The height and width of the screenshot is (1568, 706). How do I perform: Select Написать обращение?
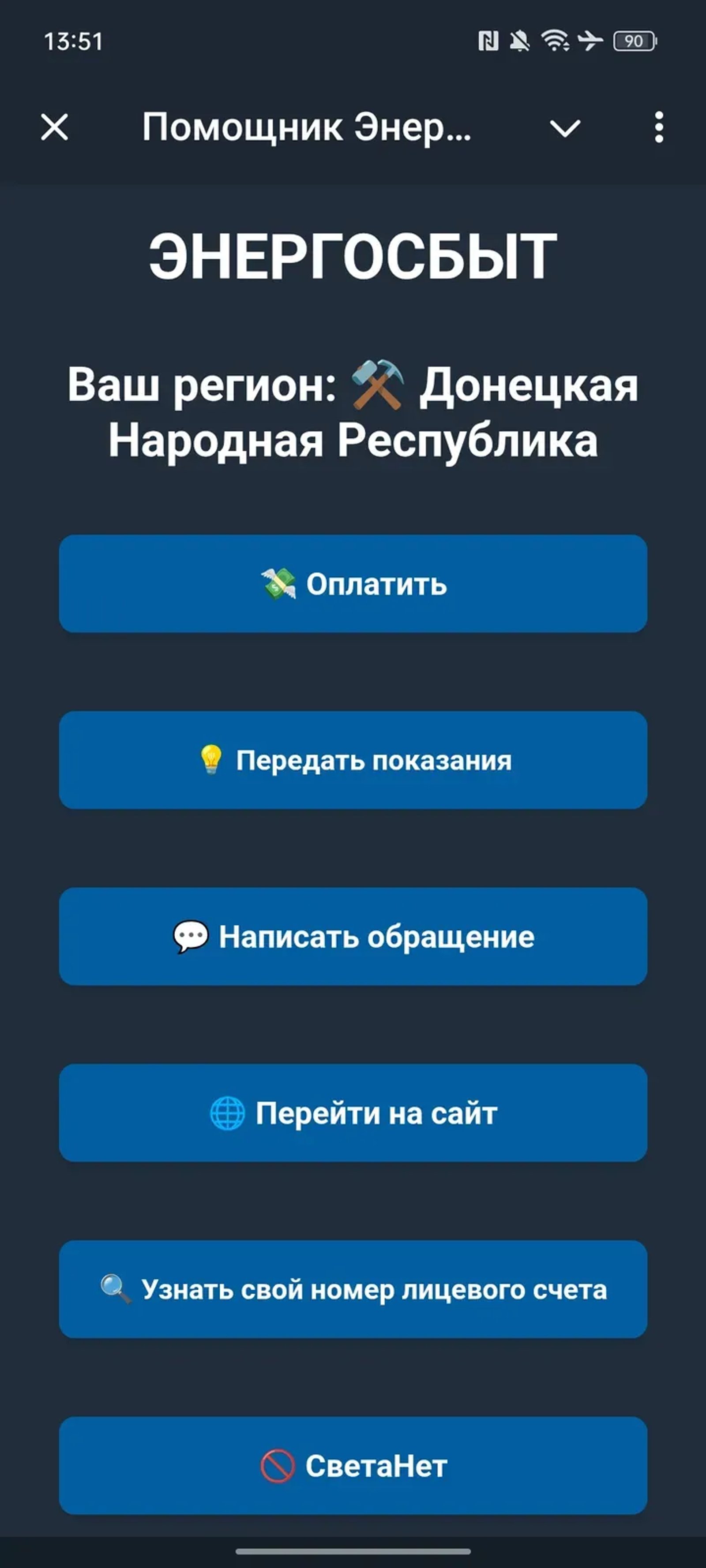353,937
